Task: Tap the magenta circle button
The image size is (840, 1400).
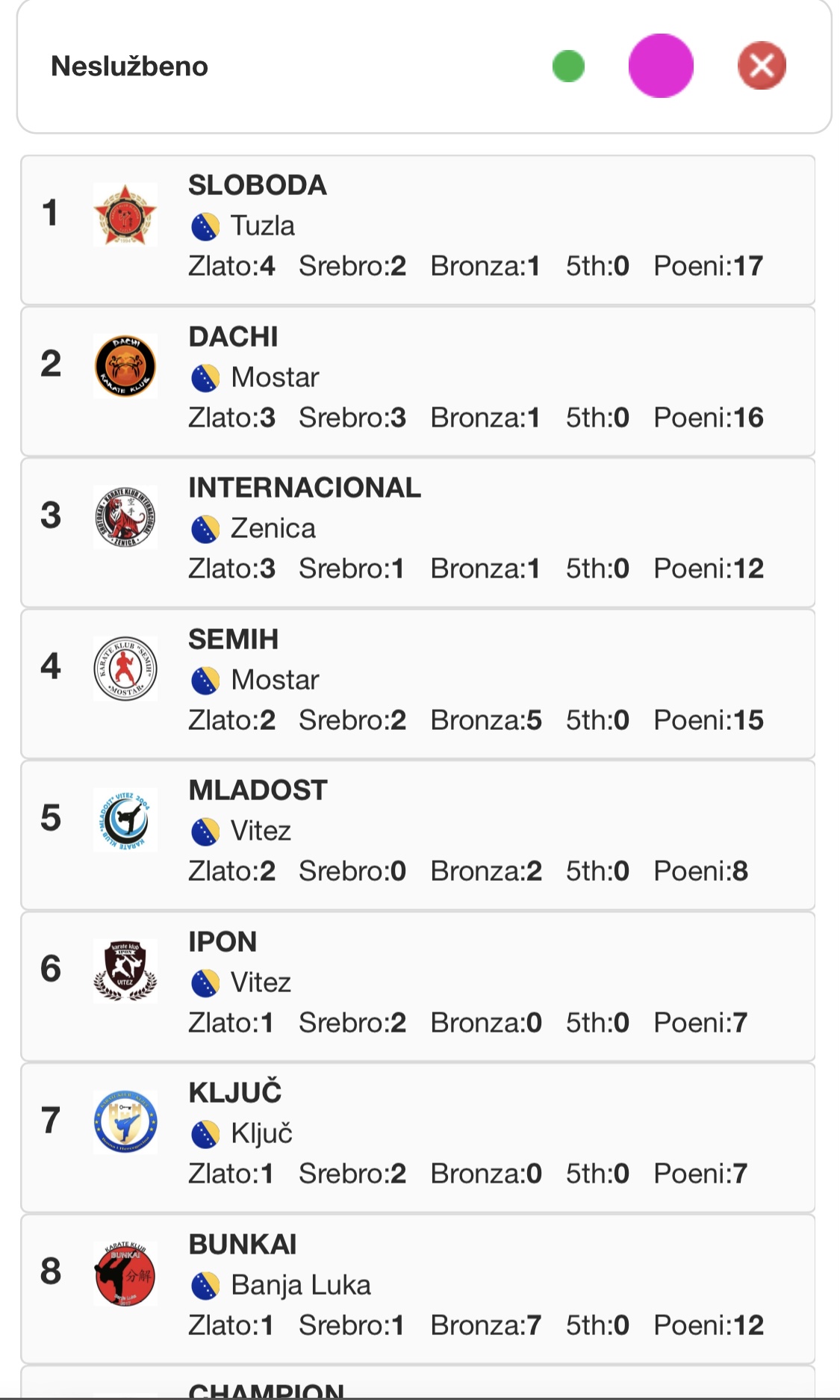Action: point(661,66)
